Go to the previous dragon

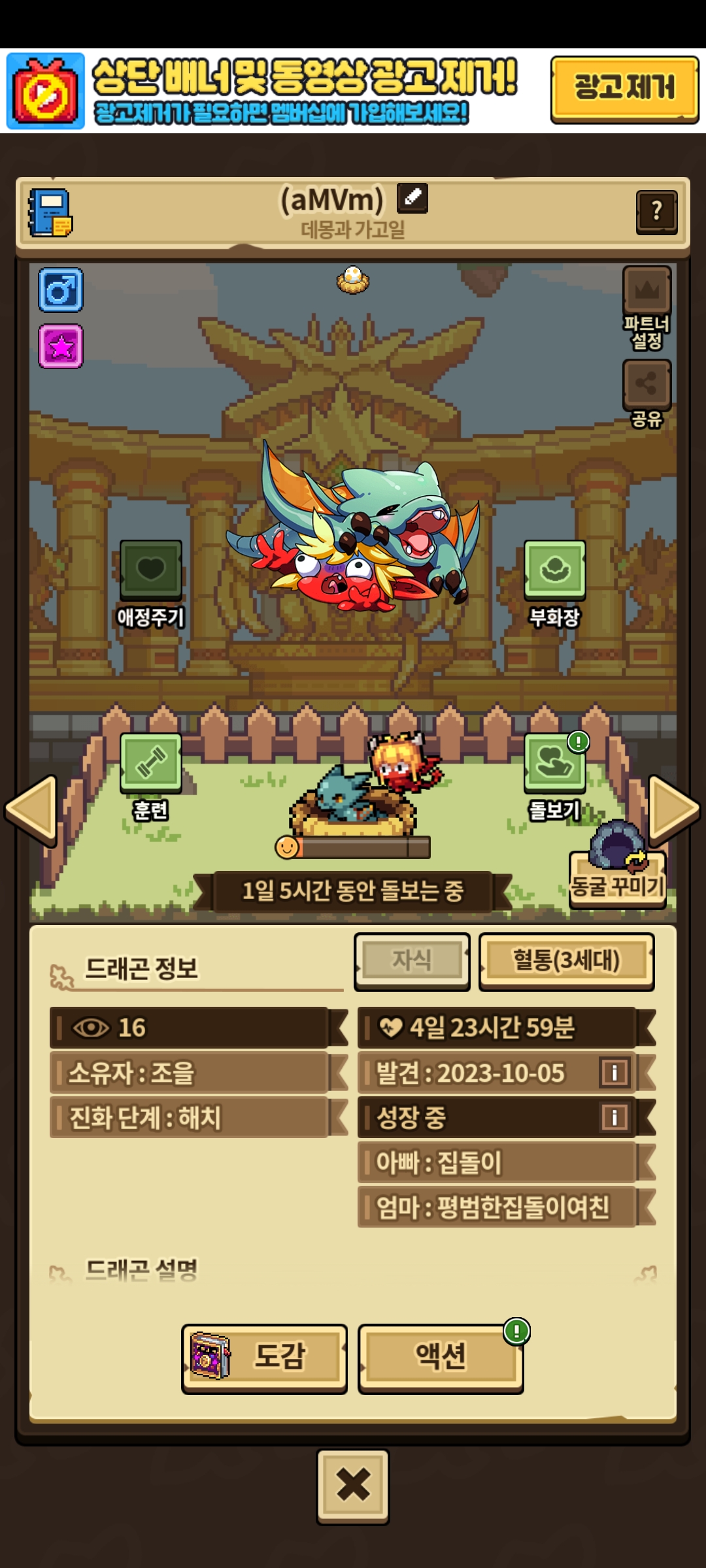pyautogui.click(x=31, y=810)
